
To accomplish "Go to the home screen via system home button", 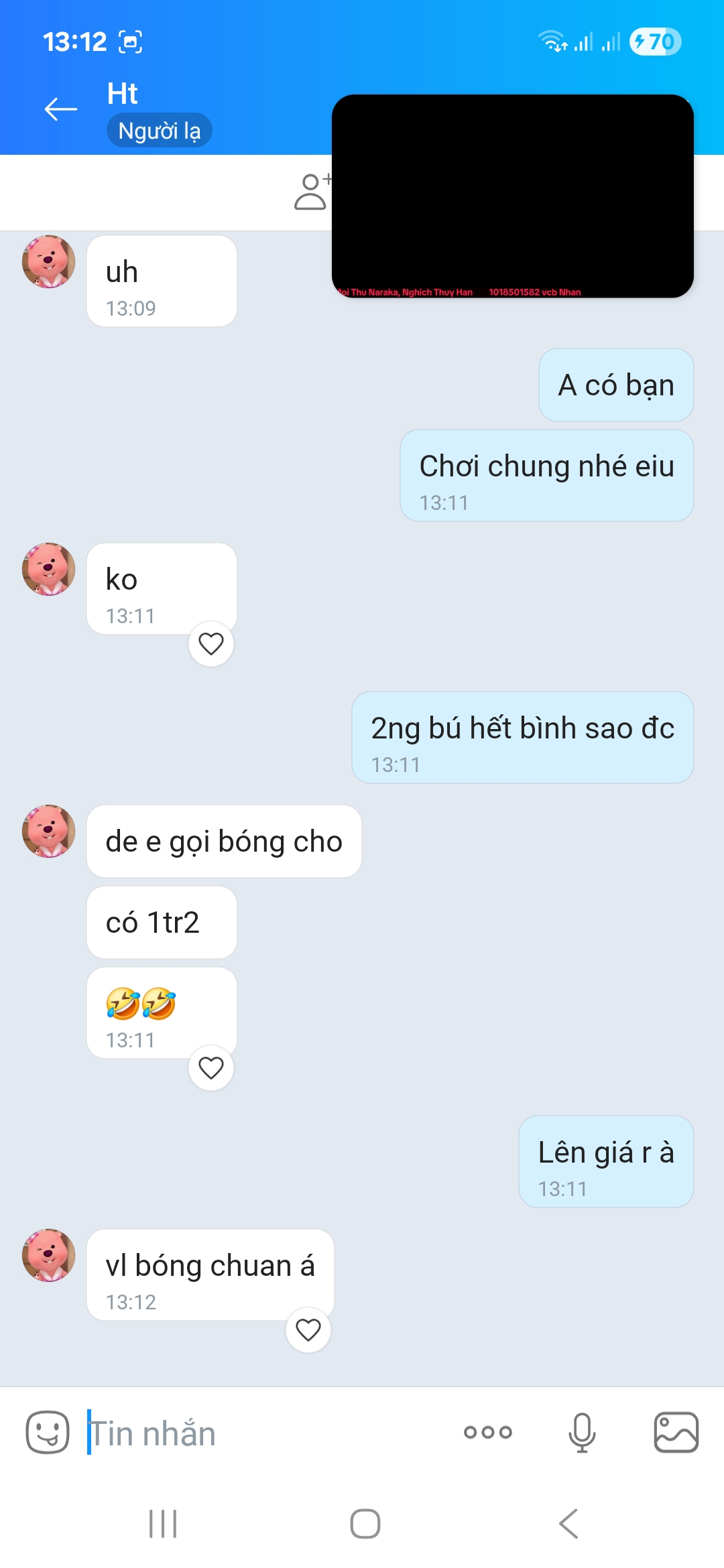I will point(365,1524).
